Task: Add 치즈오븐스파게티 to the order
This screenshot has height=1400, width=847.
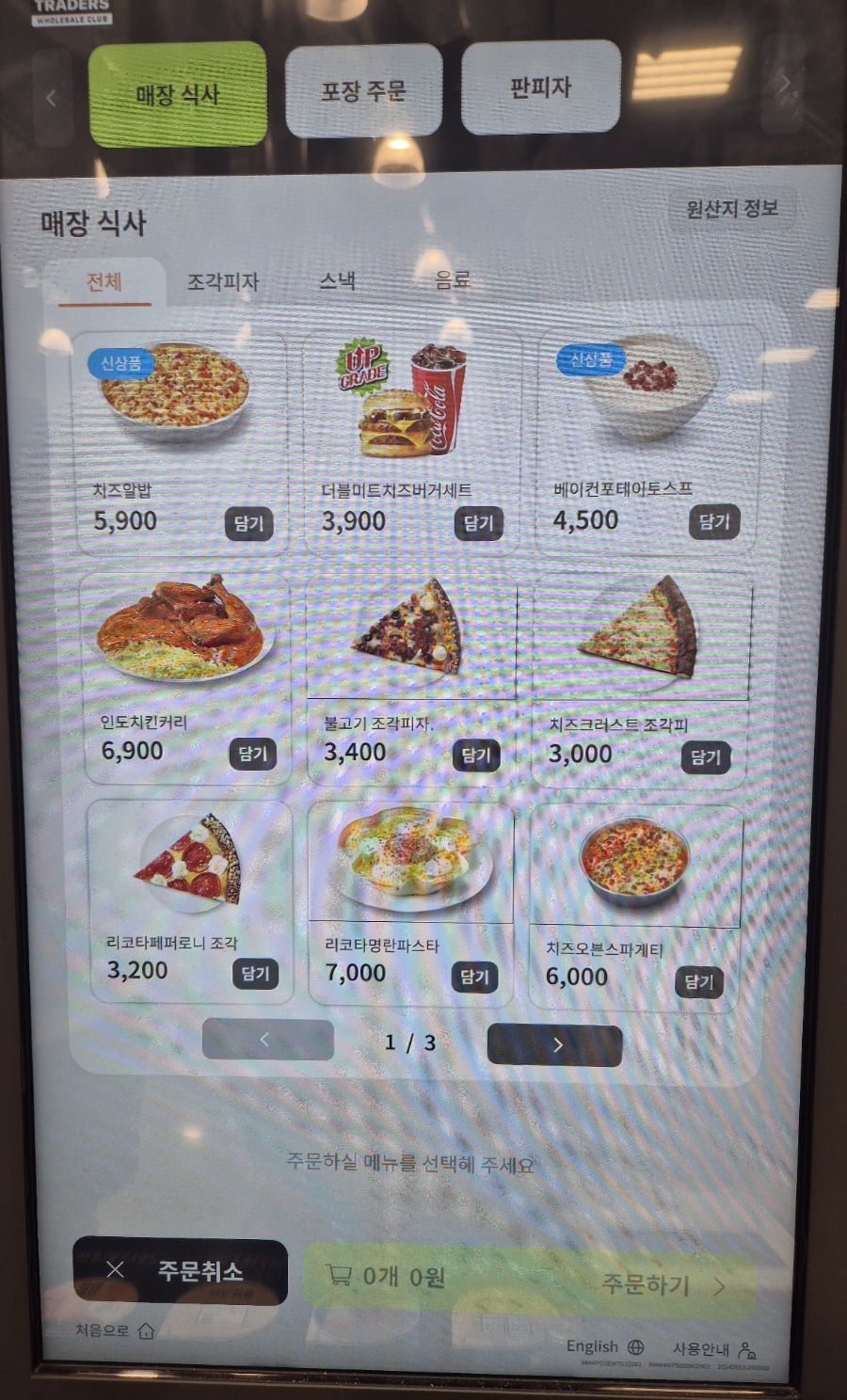Action: [x=698, y=981]
